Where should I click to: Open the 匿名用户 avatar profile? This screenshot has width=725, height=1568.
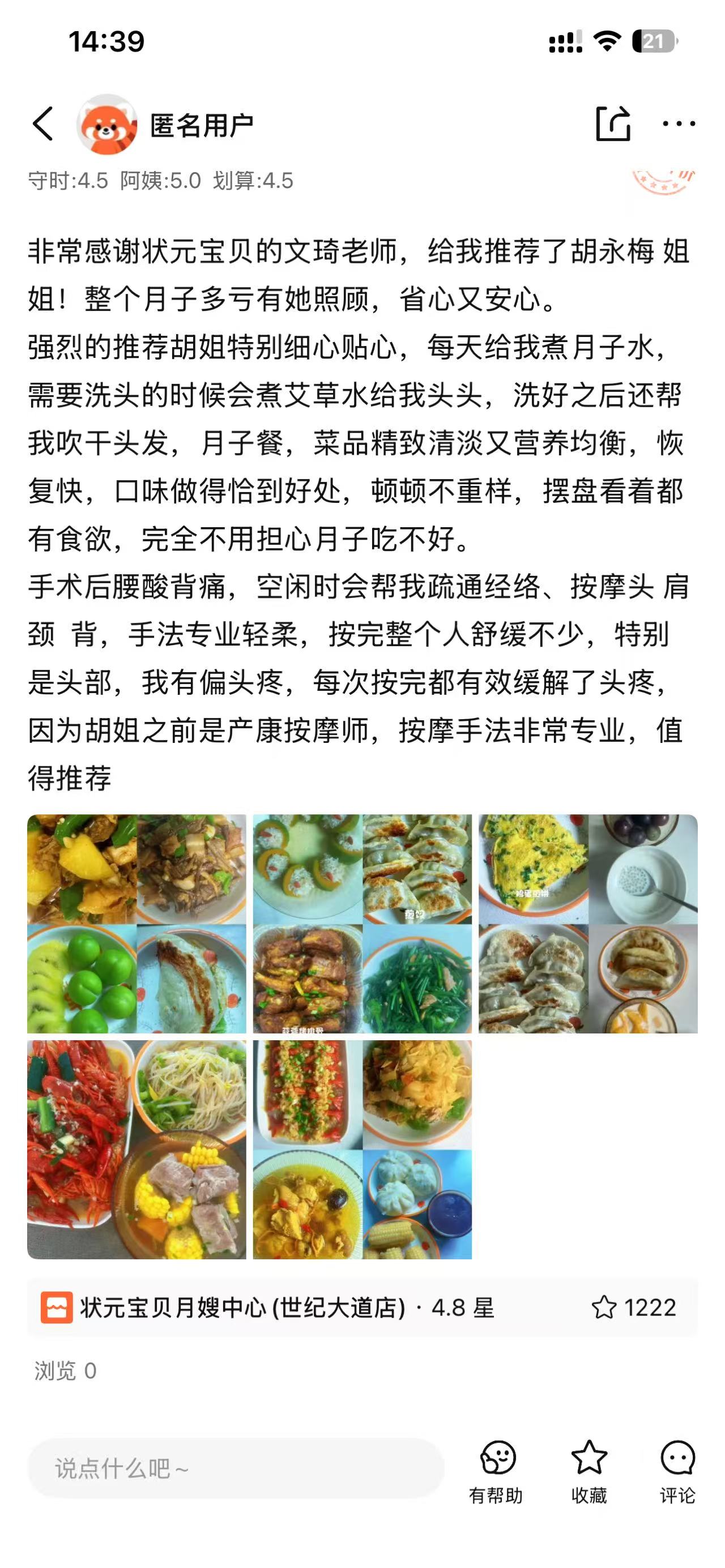point(107,124)
